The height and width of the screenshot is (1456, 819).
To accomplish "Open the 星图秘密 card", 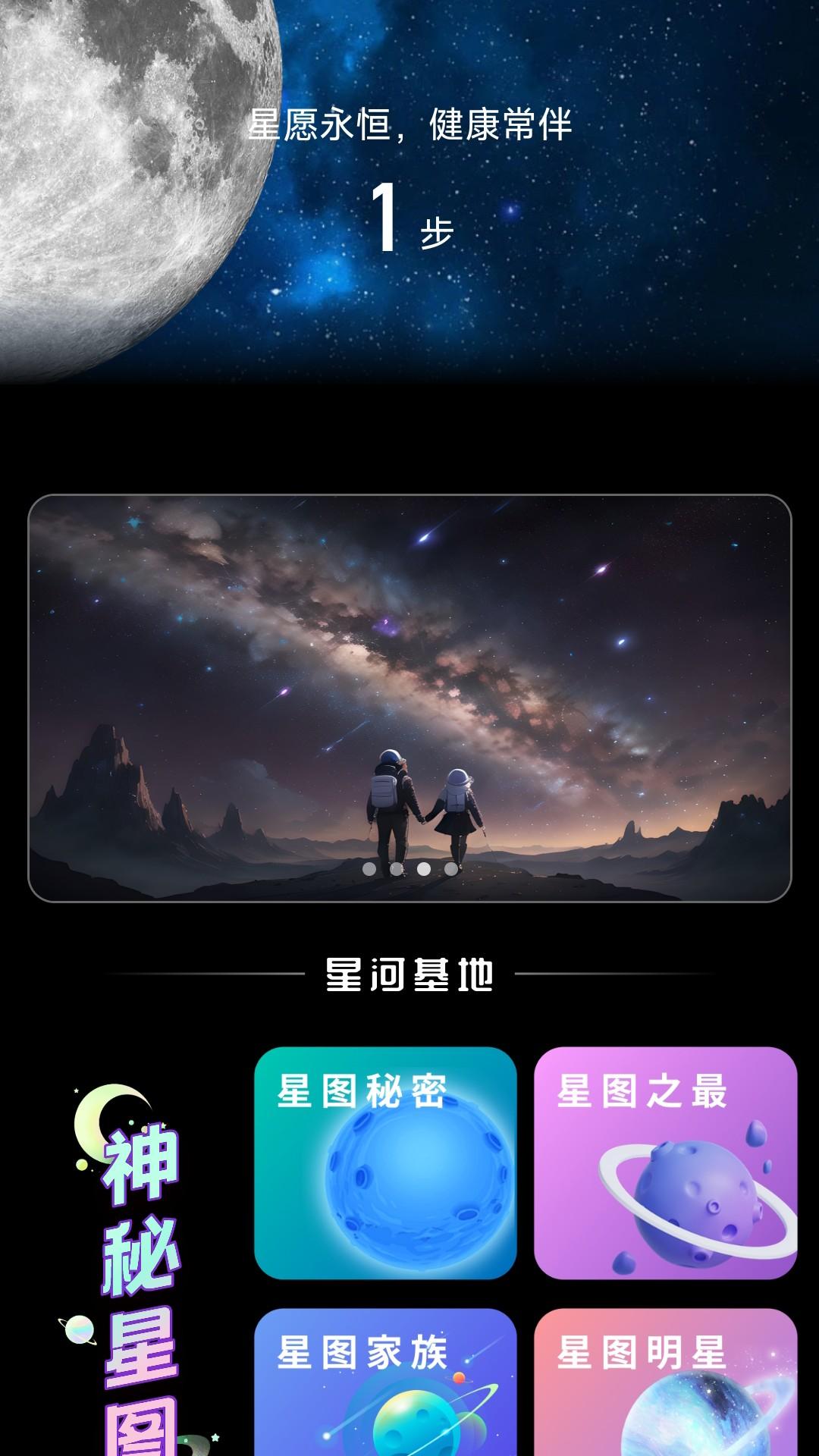I will point(385,1163).
